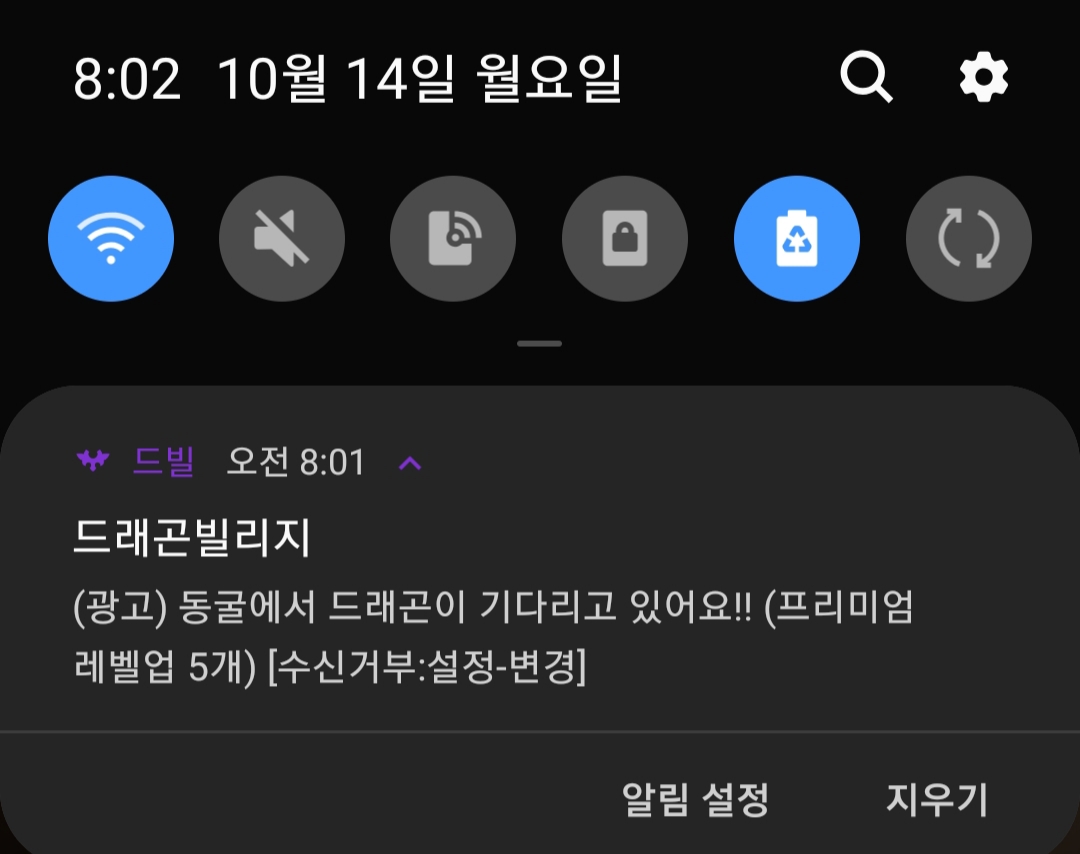Screen dimensions: 1080x854
Task: Toggle the mute sound mode
Action: [282, 239]
